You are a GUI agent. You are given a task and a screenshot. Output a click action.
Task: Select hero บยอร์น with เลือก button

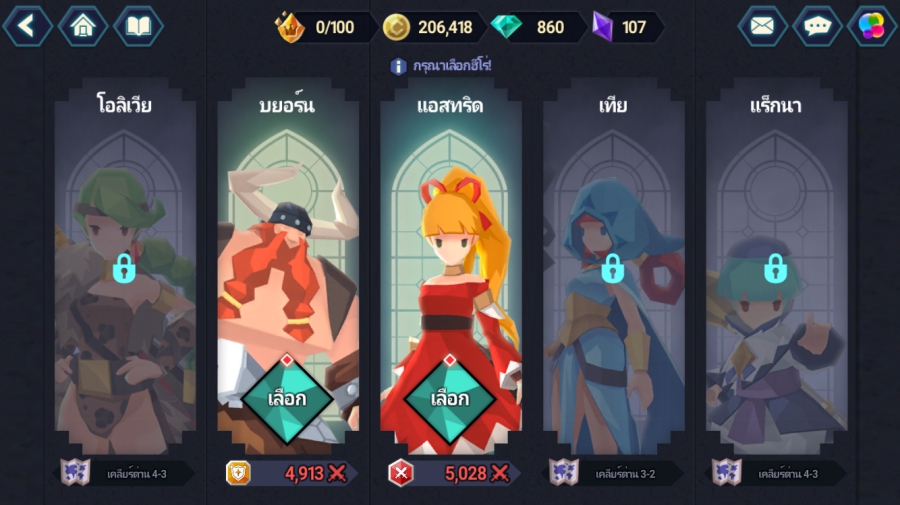[x=287, y=399]
